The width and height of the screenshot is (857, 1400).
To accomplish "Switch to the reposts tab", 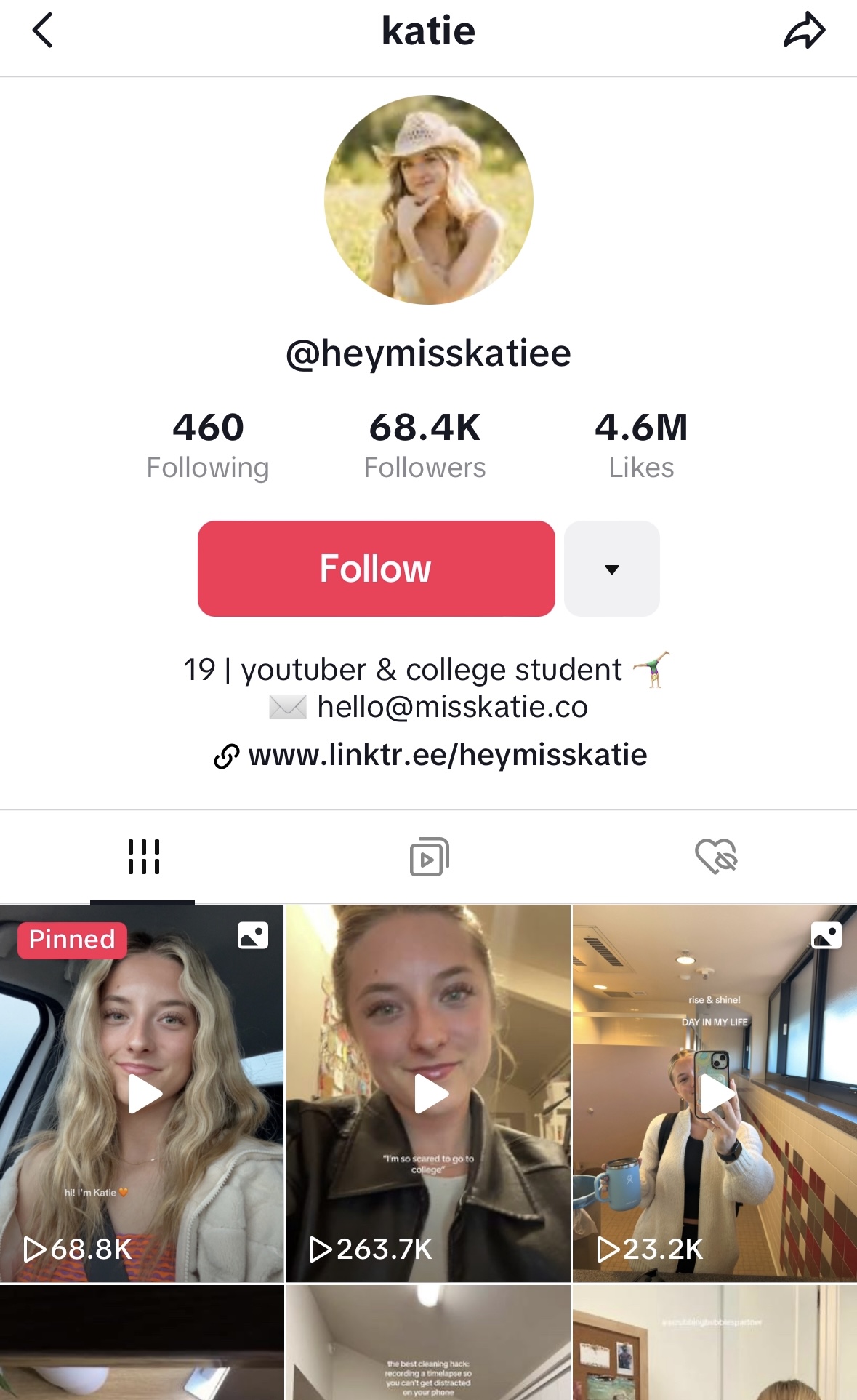I will coord(429,857).
